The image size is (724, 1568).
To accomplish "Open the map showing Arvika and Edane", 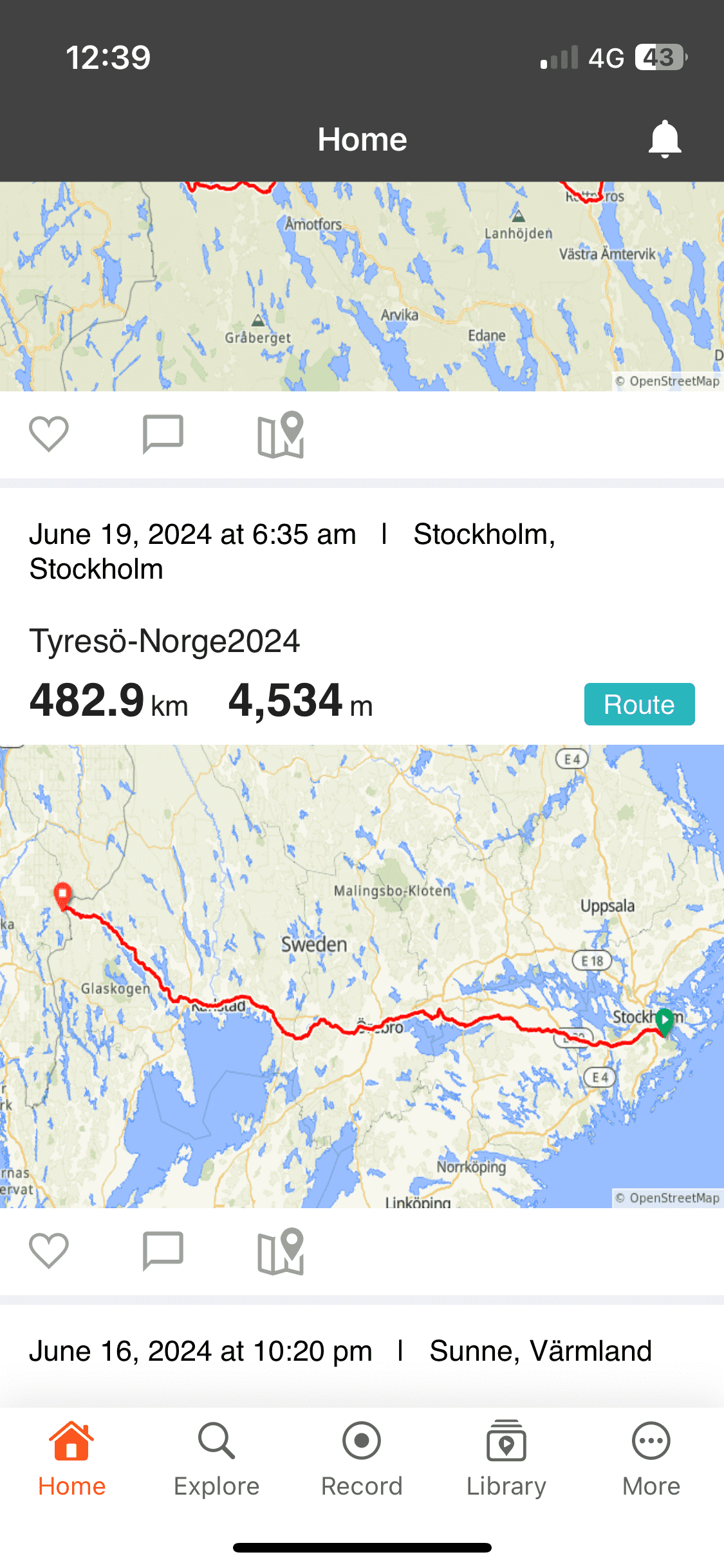I will point(362,286).
